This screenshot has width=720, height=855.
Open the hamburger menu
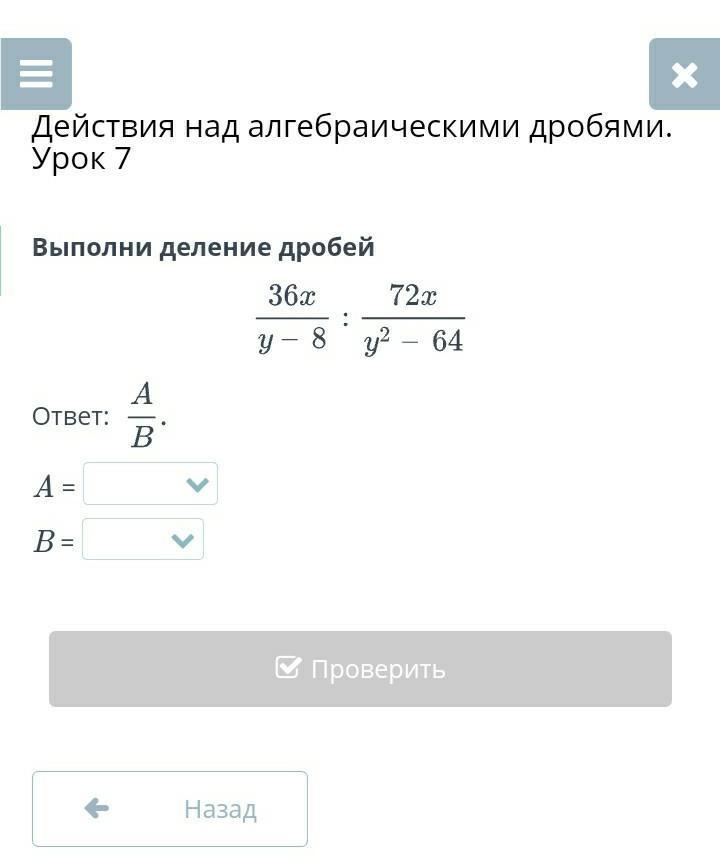click(36, 74)
